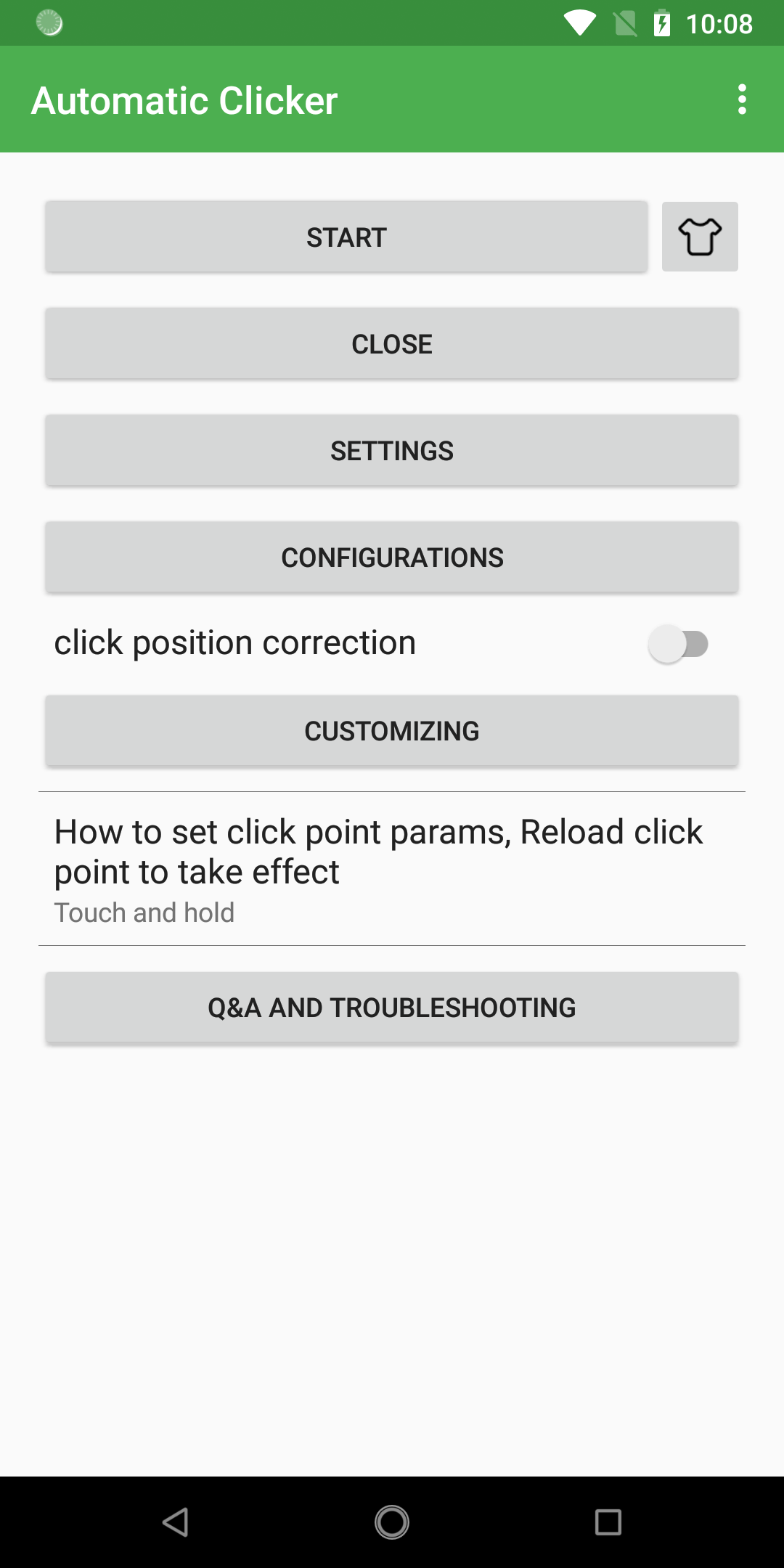
Task: Open saved Configurations
Action: tap(391, 556)
